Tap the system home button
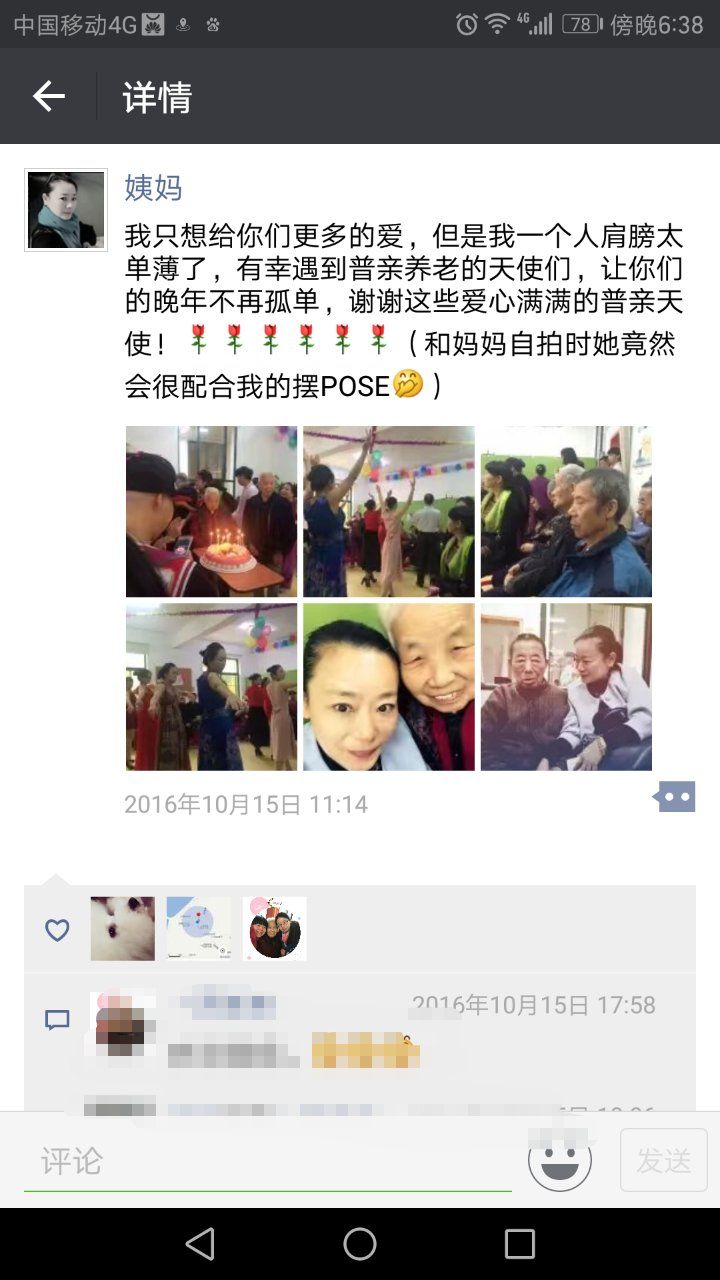The height and width of the screenshot is (1280, 720). point(360,1244)
